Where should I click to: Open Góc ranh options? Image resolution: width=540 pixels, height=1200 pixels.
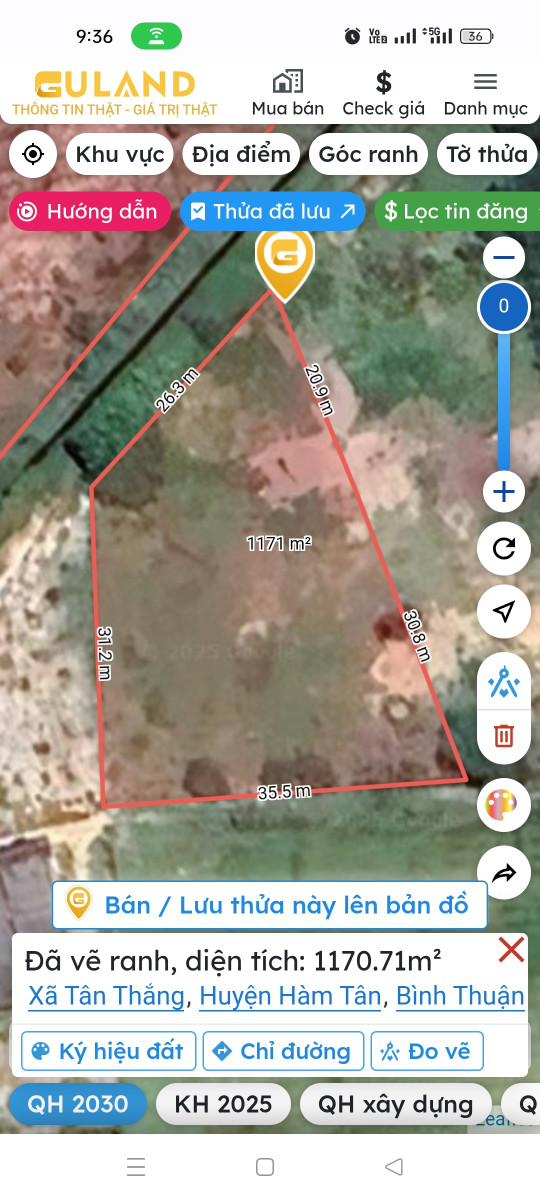(368, 155)
